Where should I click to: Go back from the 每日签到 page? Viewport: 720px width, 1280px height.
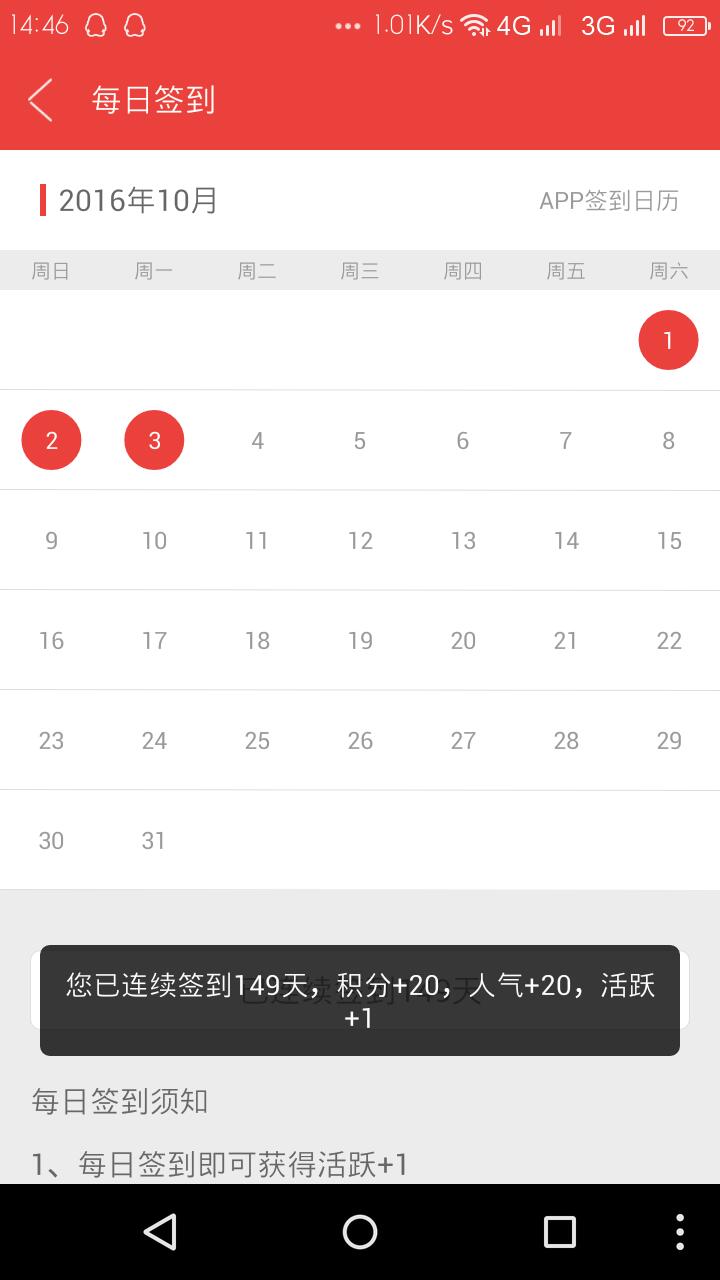pyautogui.click(x=40, y=100)
